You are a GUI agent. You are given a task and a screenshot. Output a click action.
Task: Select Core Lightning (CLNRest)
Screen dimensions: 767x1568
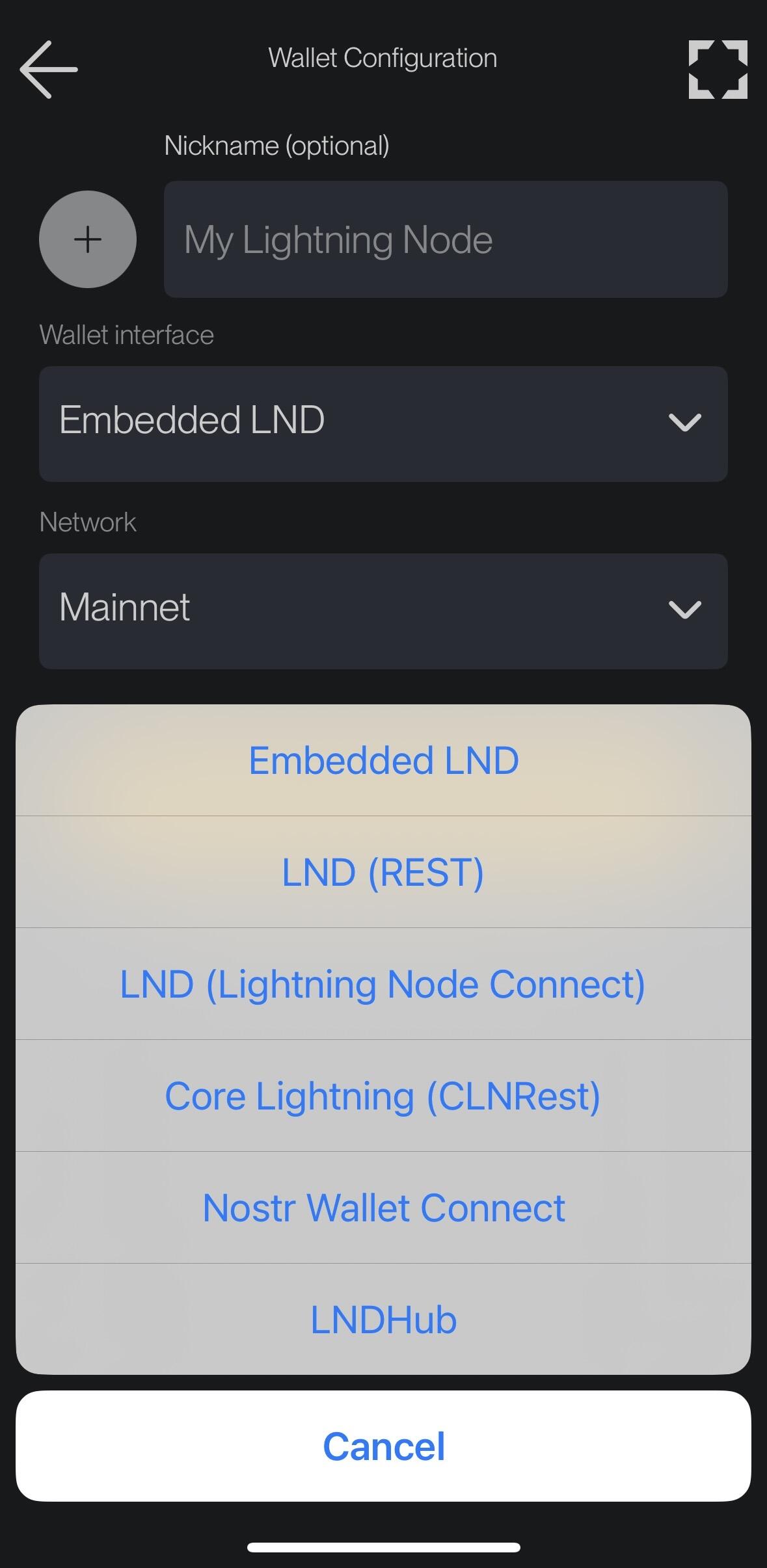point(383,1096)
